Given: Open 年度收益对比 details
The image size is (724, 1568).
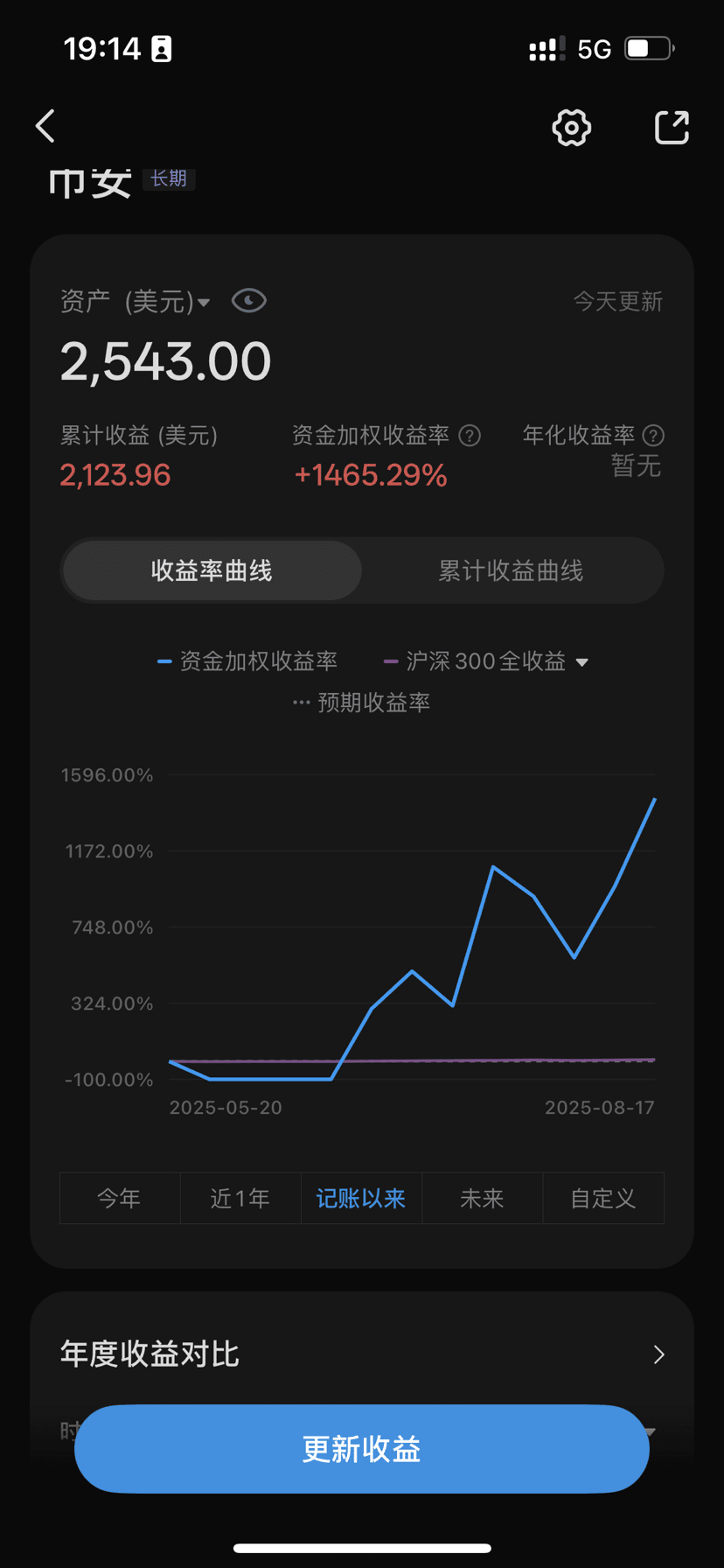Looking at the screenshot, I should pos(658,1354).
